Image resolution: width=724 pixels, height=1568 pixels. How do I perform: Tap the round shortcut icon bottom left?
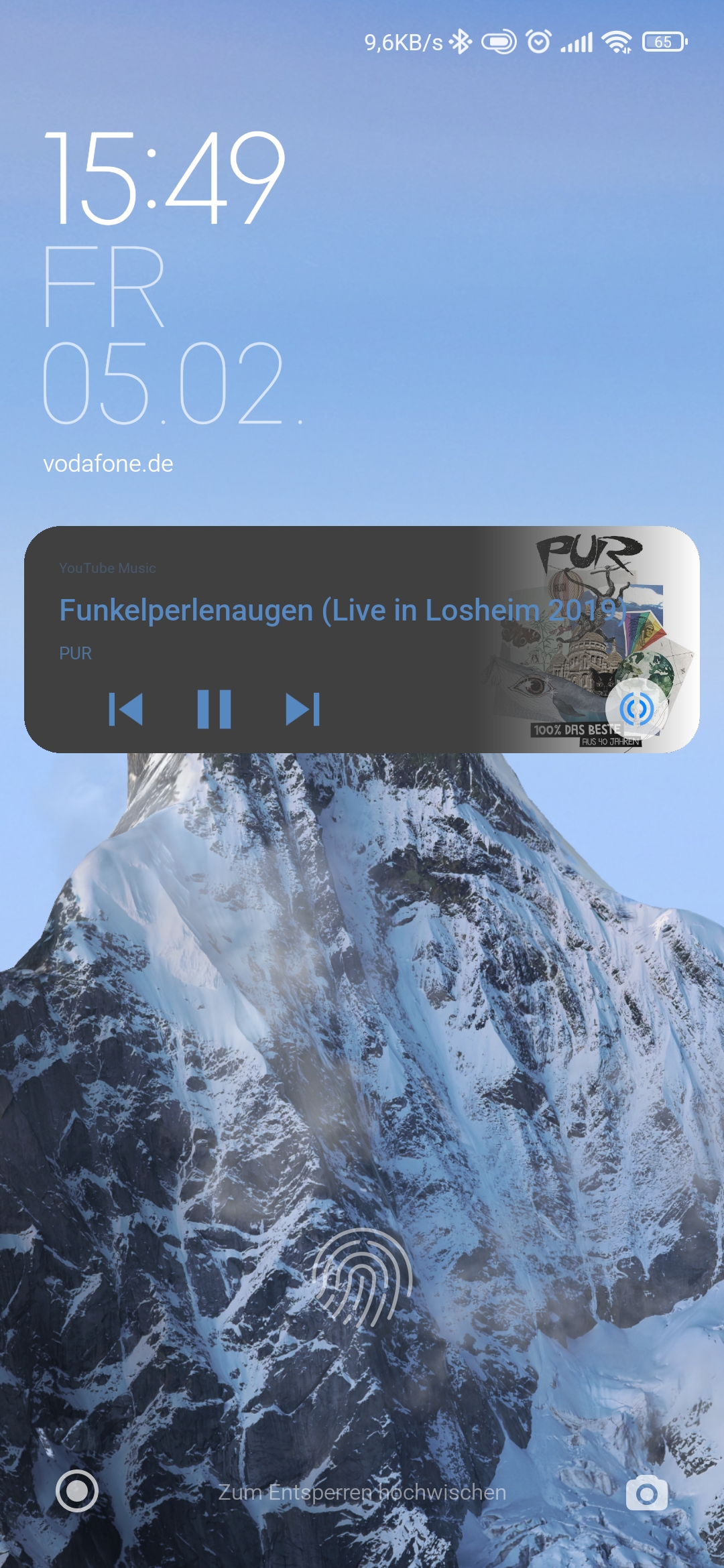pos(77,1491)
